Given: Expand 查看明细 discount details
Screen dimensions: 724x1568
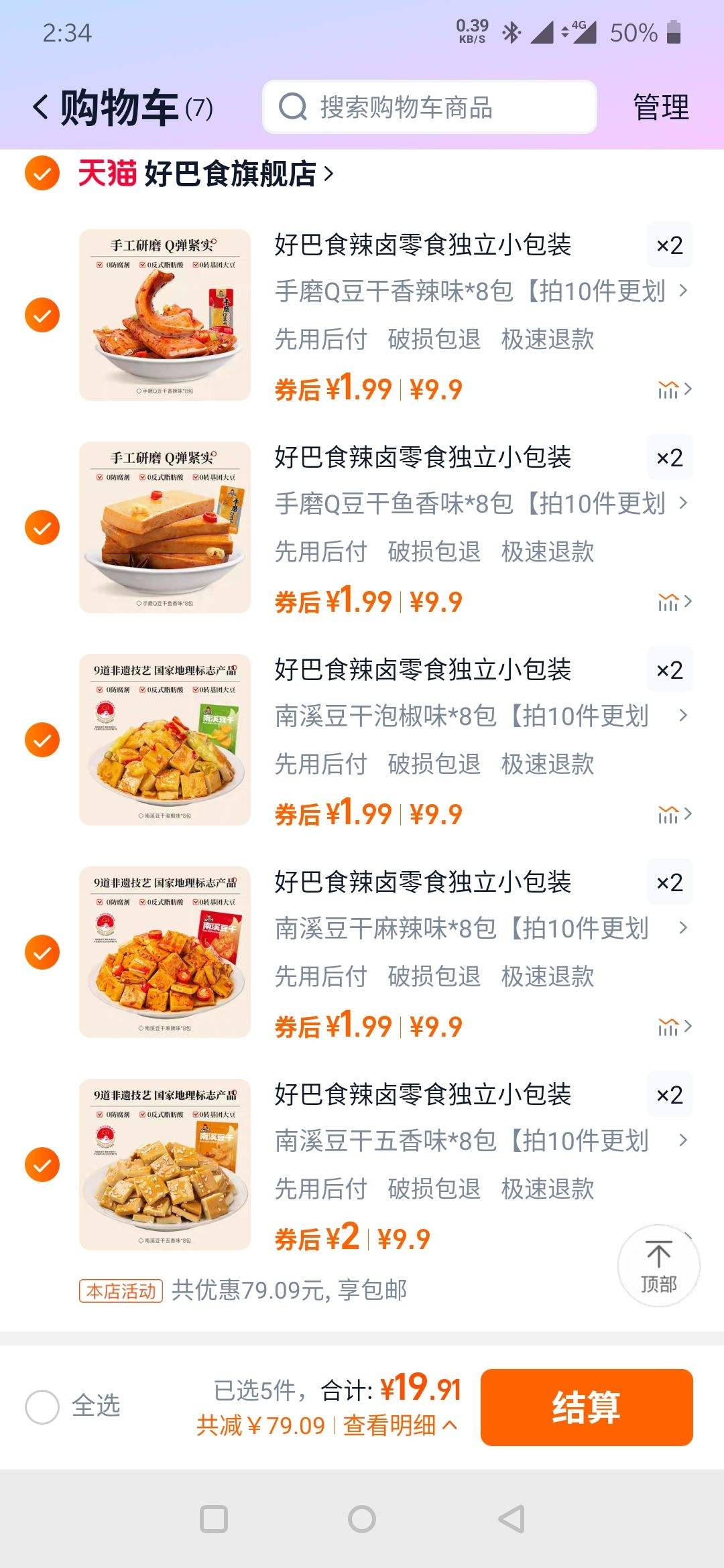Looking at the screenshot, I should pyautogui.click(x=400, y=1425).
